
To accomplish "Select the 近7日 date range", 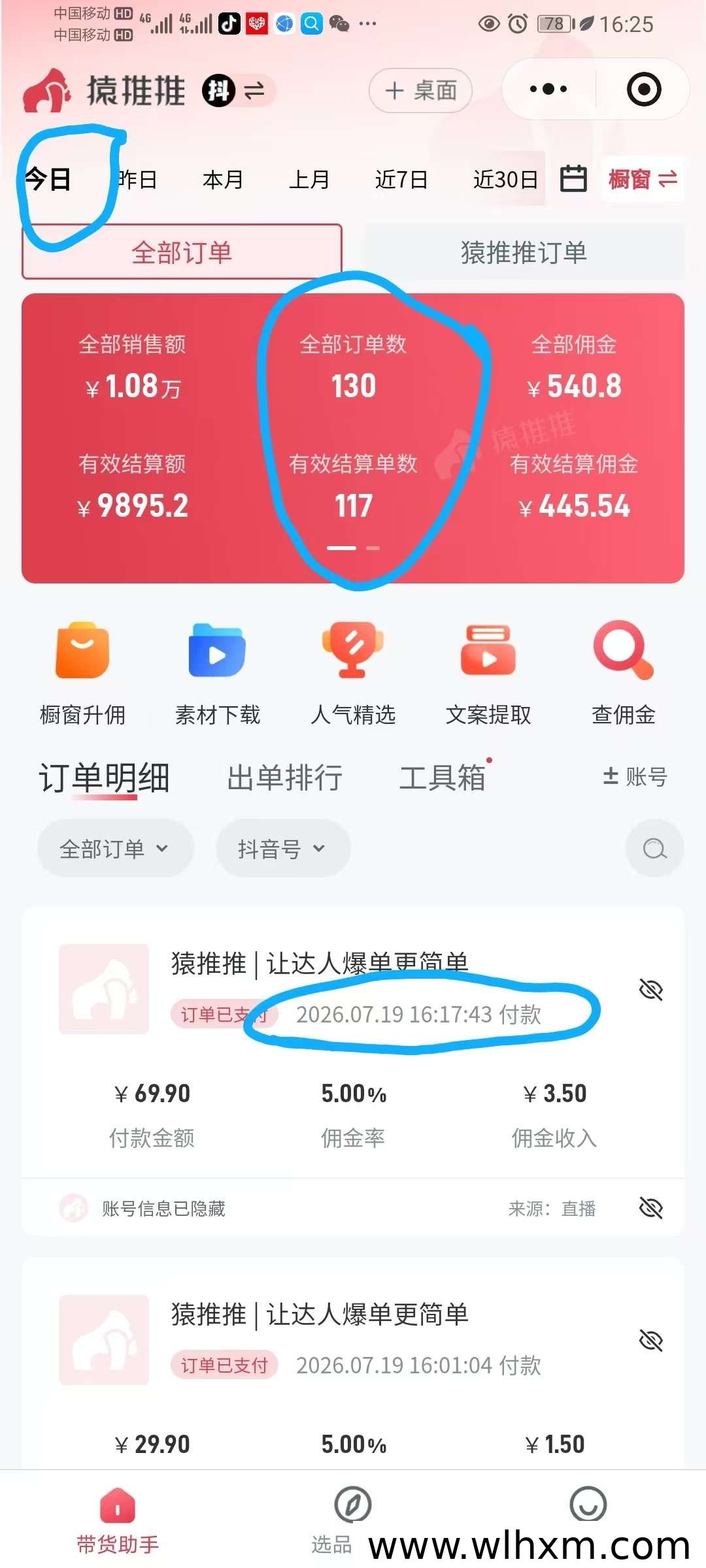I will point(401,179).
